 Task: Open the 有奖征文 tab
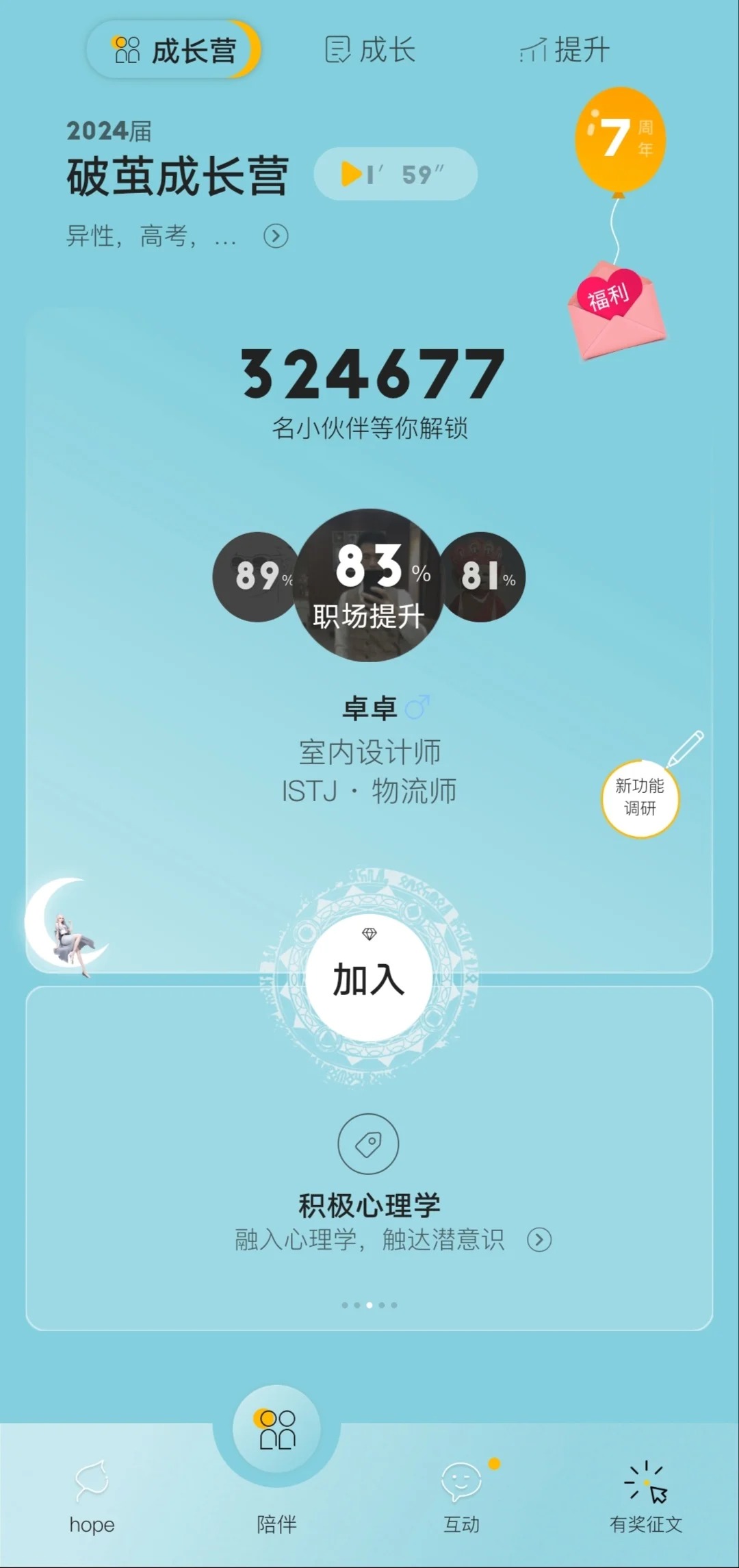coord(646,1500)
